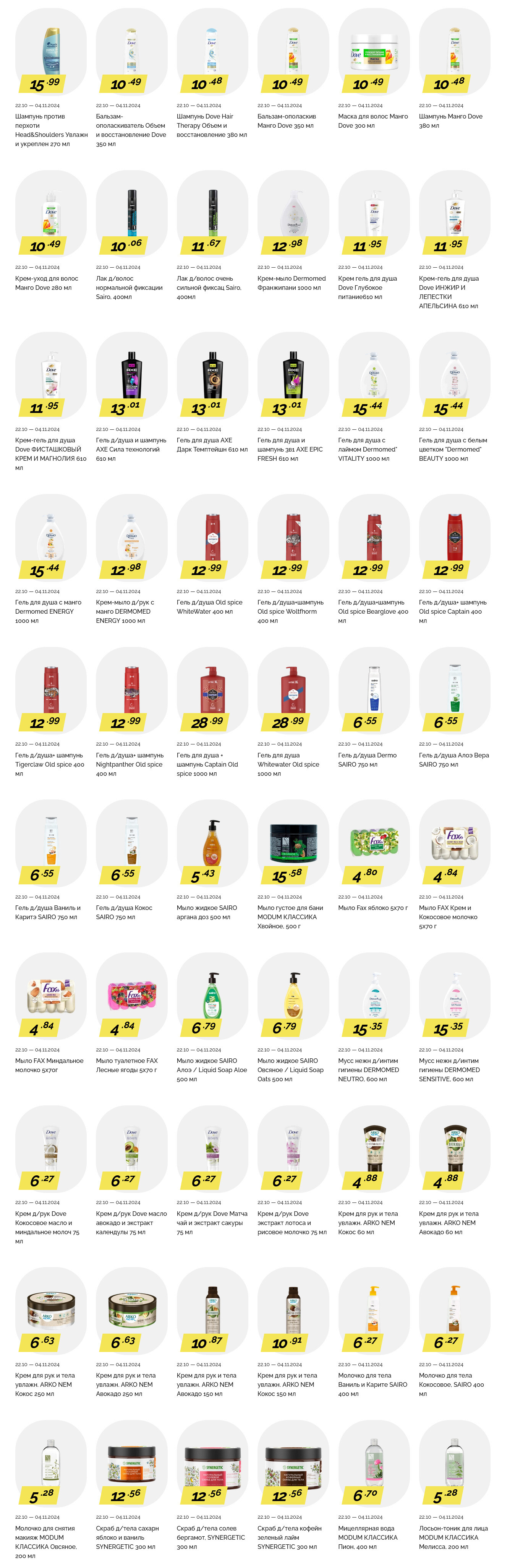The width and height of the screenshot is (515, 1568).
Task: Open FAX forest berries toilet soap
Action: [x=131, y=995]
